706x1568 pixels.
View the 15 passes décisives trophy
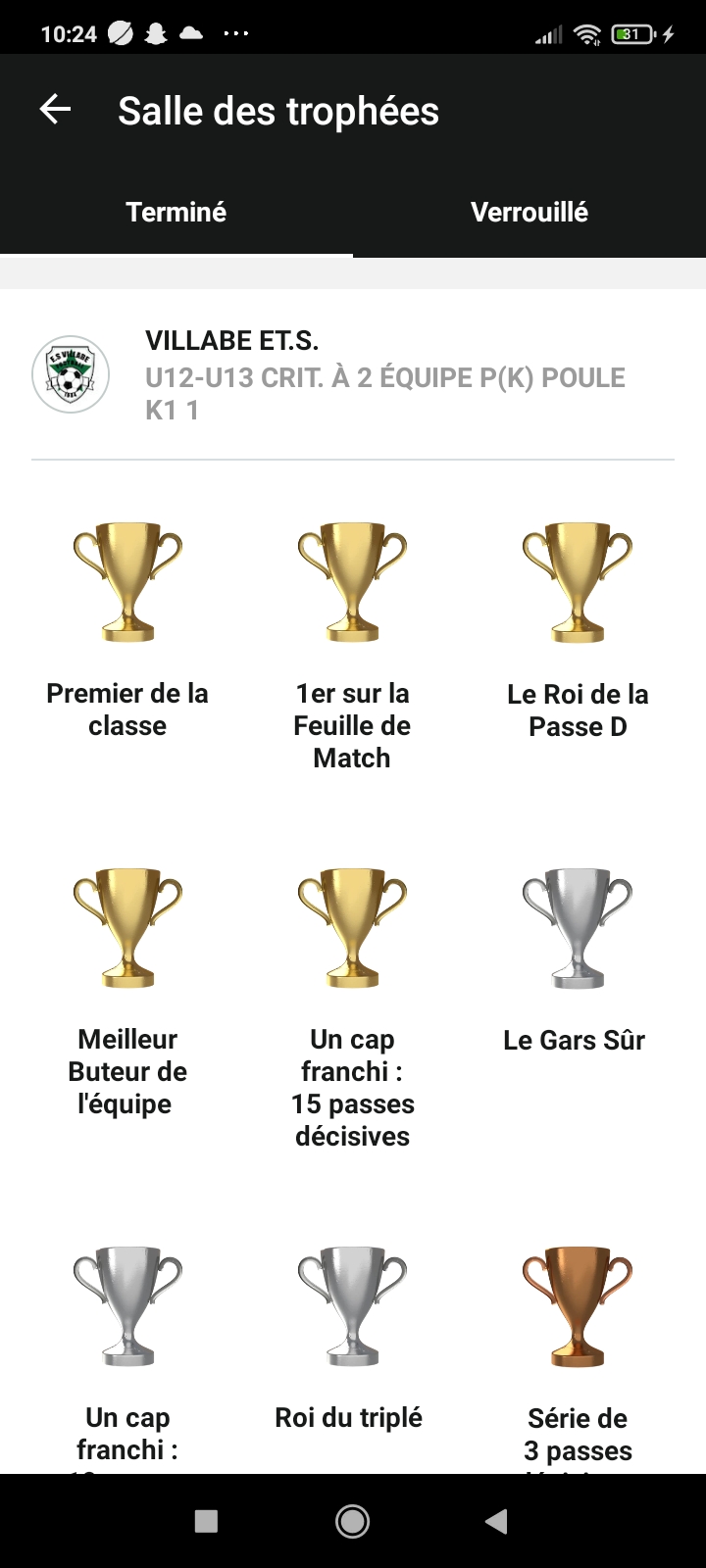tap(352, 928)
